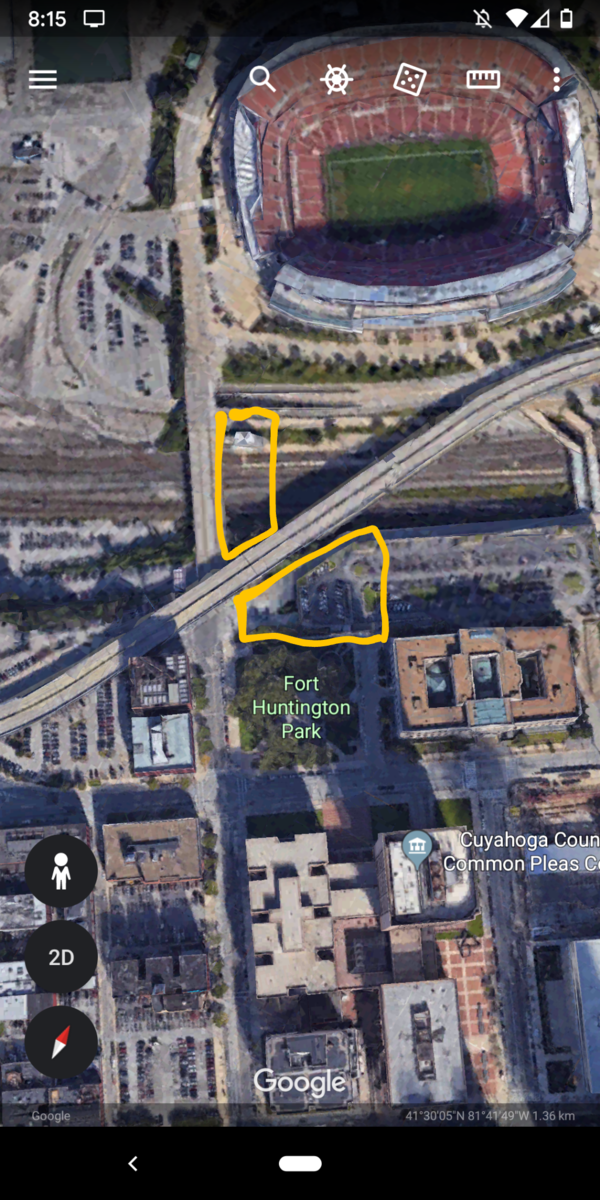Open the measure ruler tool
The image size is (600, 1200).
pos(483,80)
